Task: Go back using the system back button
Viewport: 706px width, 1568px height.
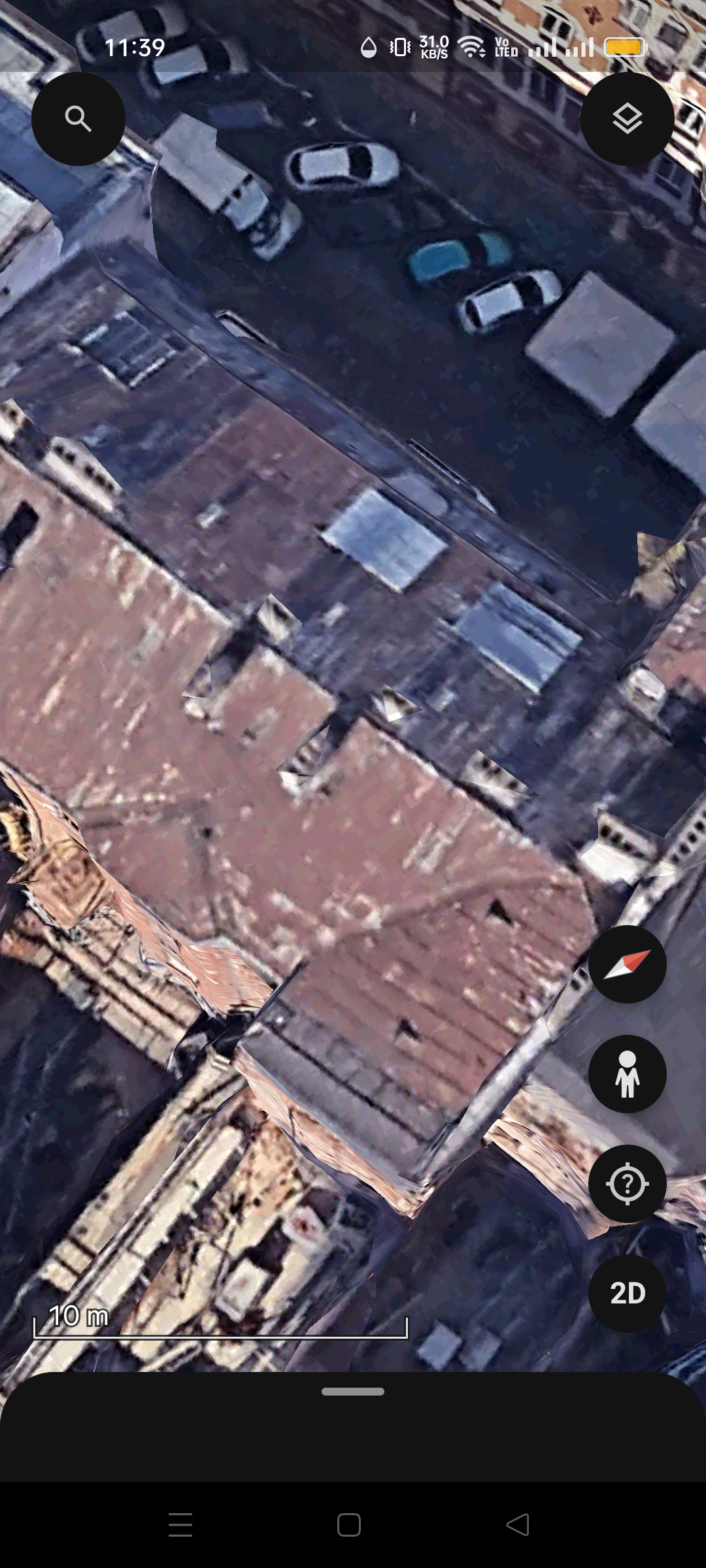Action: [518, 1525]
